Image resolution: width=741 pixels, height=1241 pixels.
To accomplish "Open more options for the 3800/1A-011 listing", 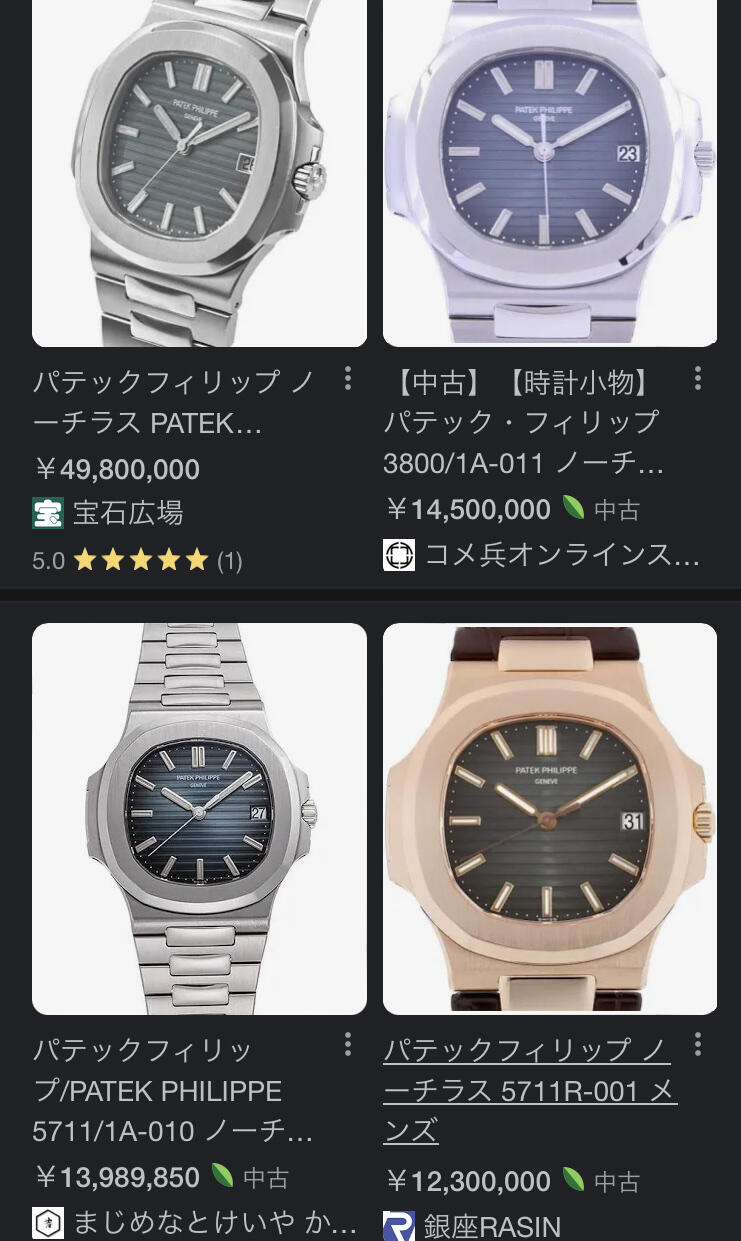I will coord(697,378).
